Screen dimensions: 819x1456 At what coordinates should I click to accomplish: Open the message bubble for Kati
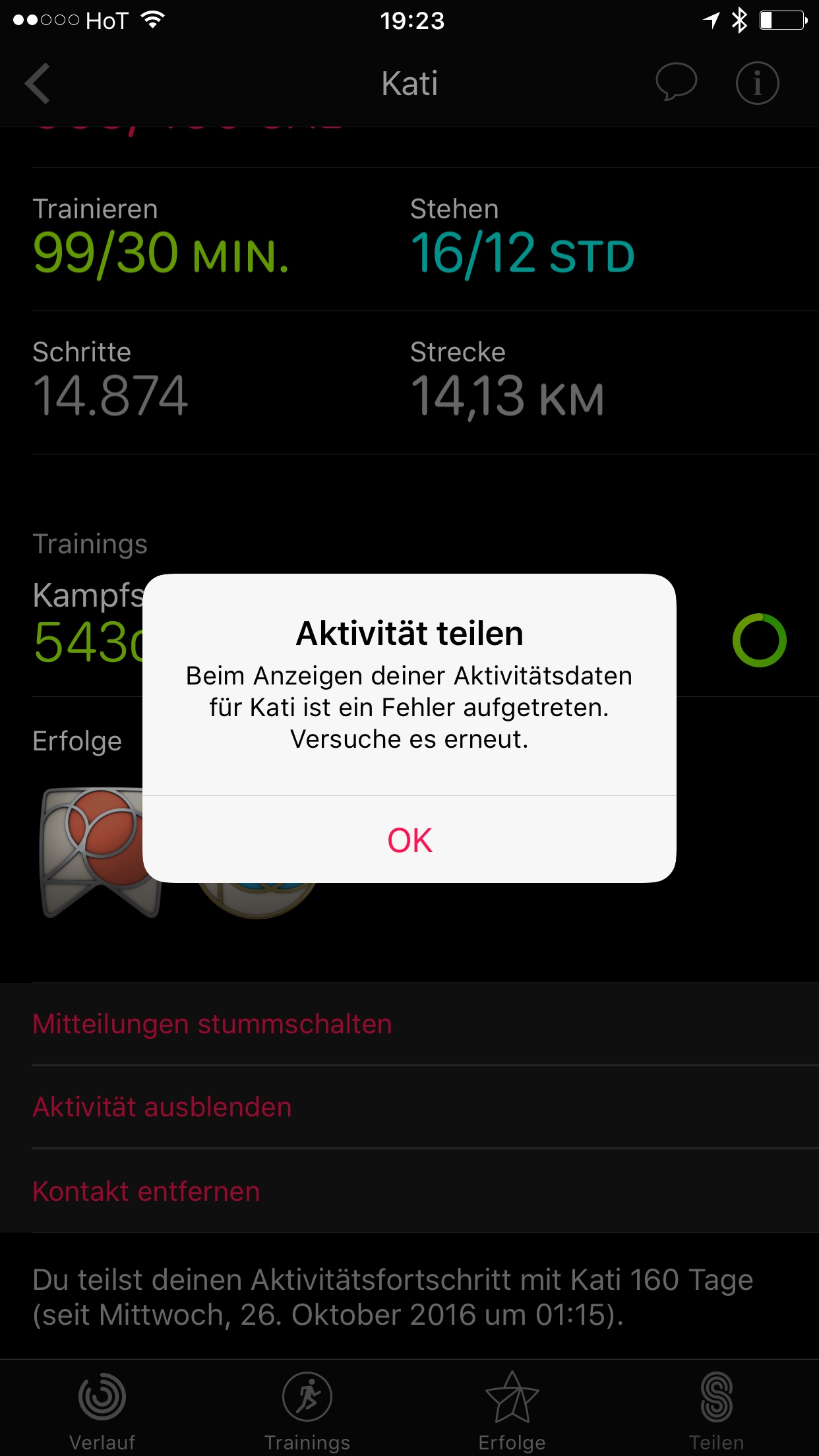coord(676,83)
